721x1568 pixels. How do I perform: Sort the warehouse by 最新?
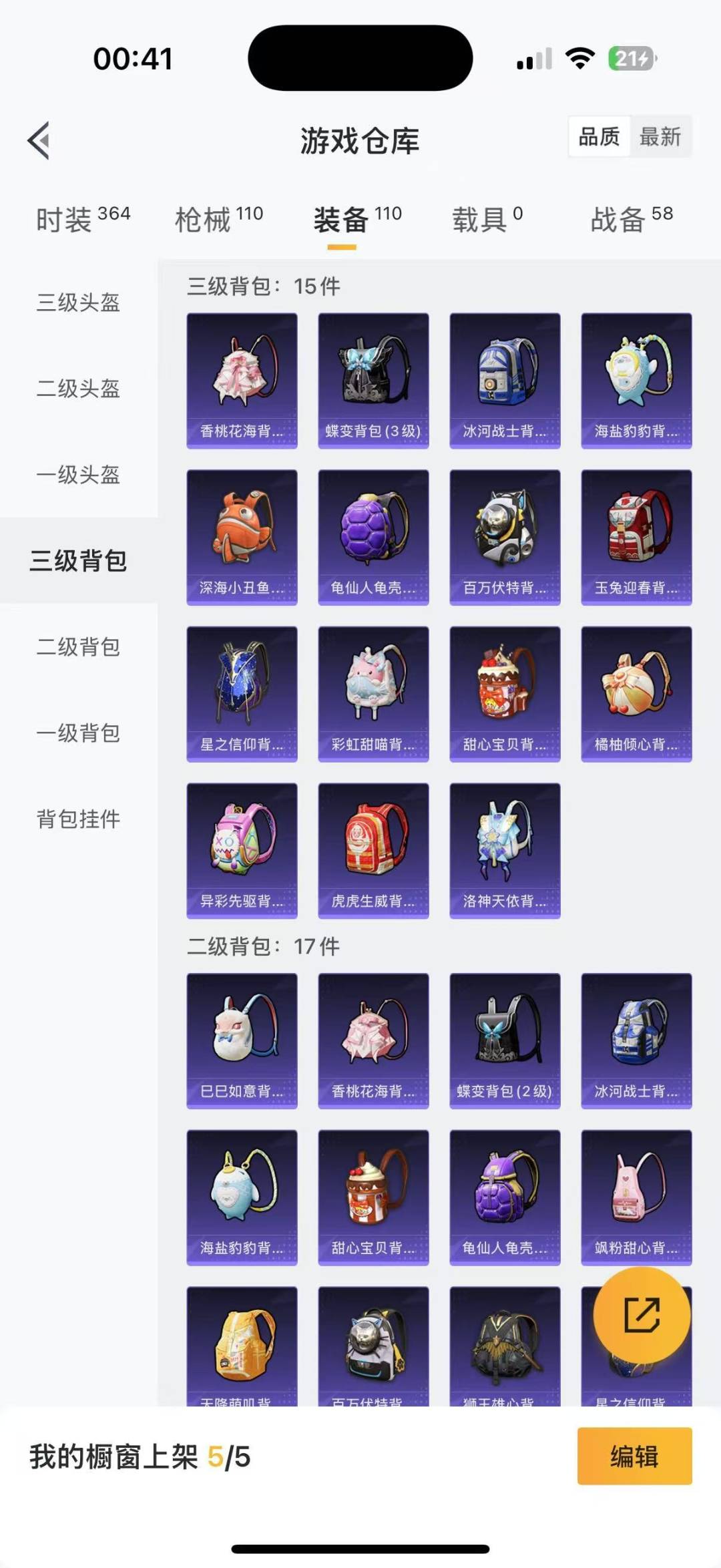click(x=660, y=137)
